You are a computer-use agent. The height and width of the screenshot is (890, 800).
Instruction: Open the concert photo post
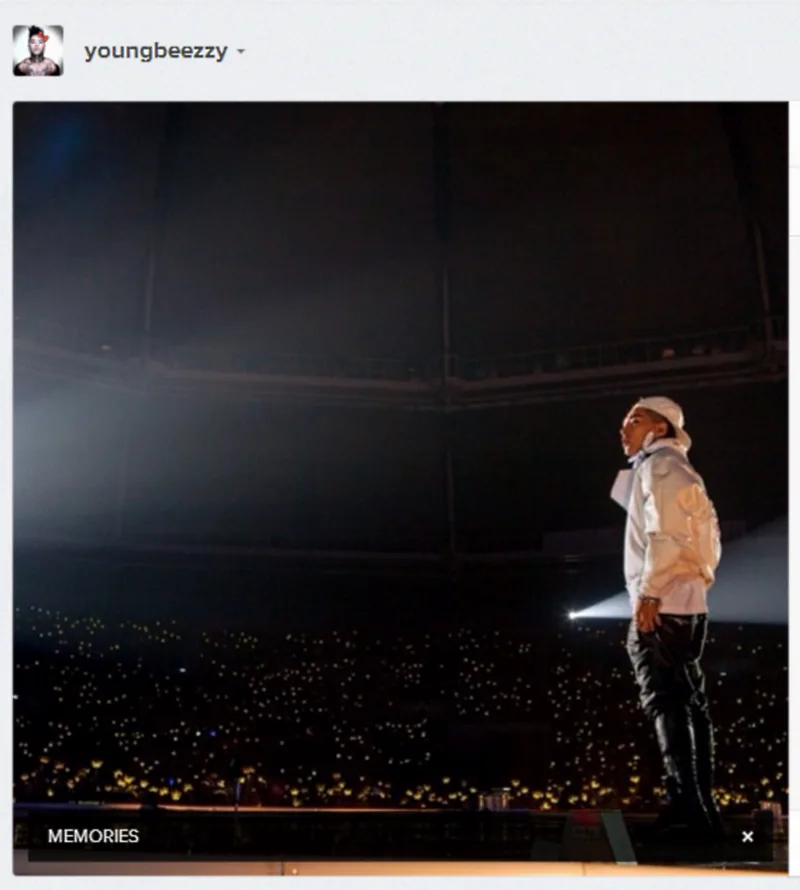click(400, 450)
